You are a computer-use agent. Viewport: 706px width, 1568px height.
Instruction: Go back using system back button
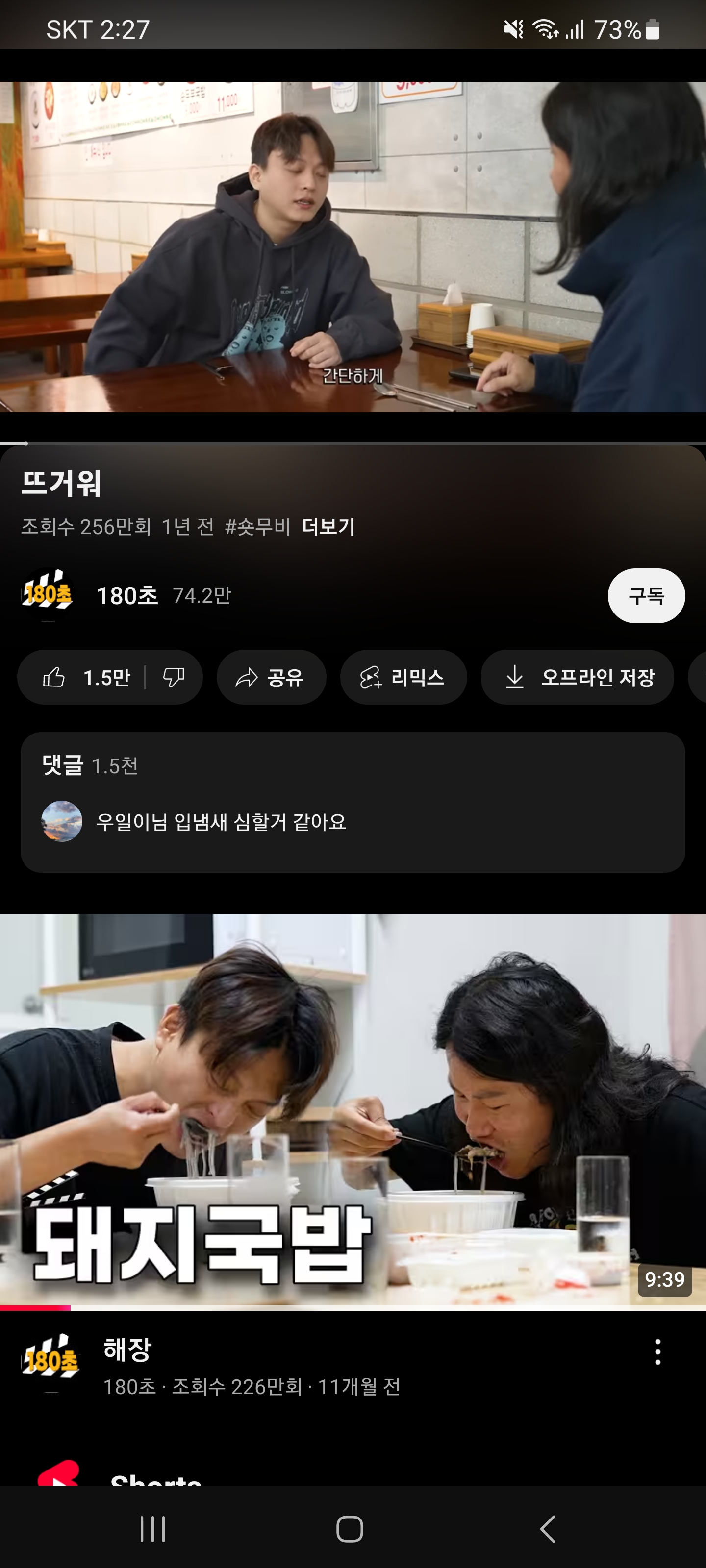pos(548,1528)
